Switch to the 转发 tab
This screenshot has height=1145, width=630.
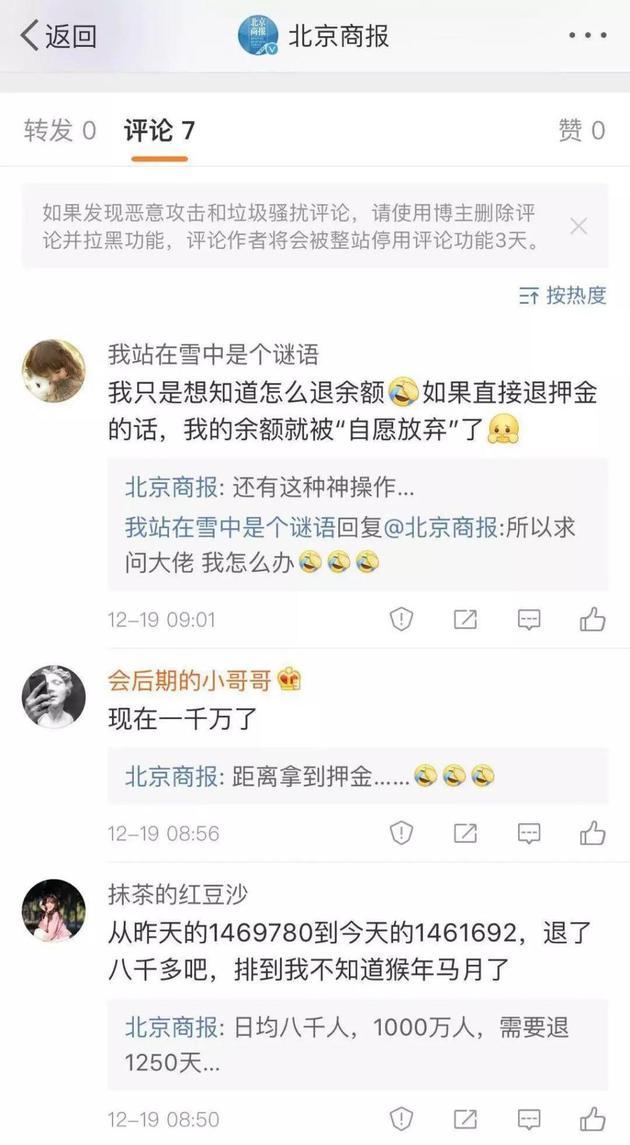pyautogui.click(x=60, y=130)
